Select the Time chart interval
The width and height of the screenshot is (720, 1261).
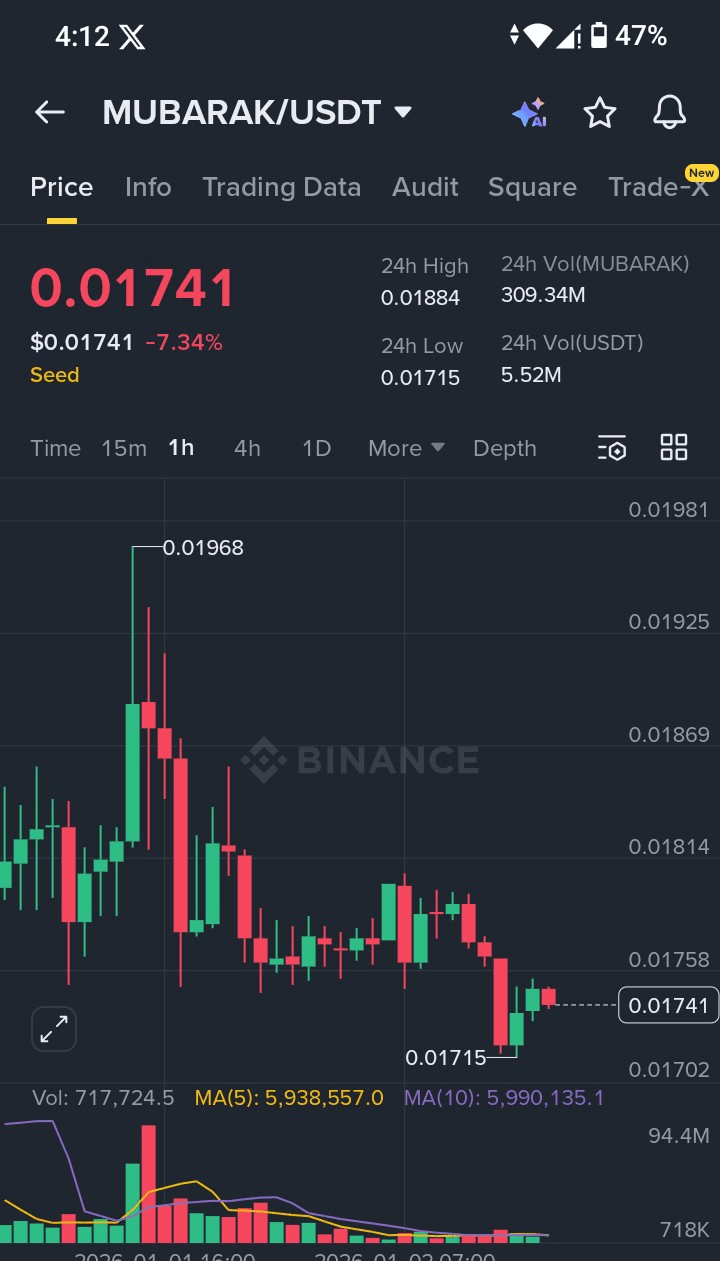pyautogui.click(x=55, y=448)
